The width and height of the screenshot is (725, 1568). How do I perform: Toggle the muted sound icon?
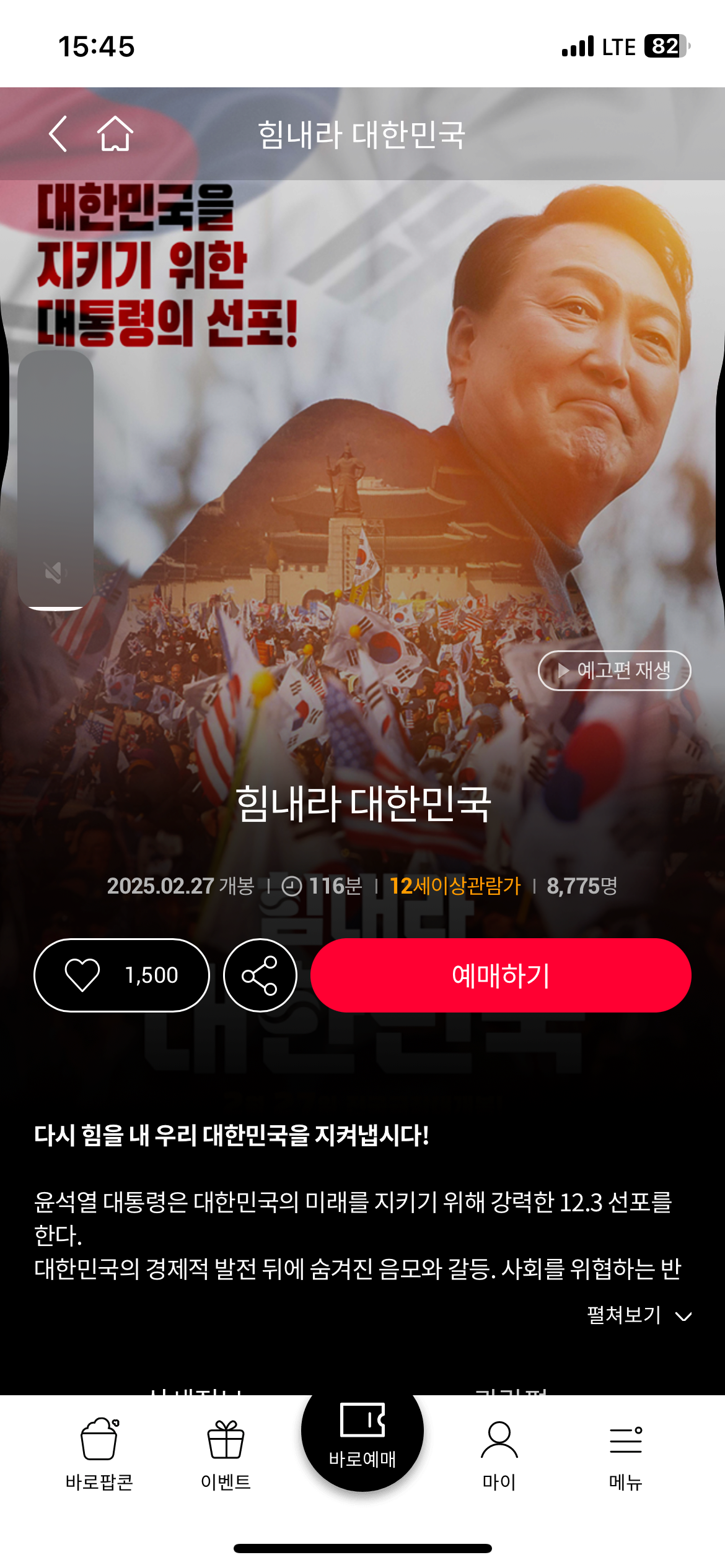coord(55,573)
